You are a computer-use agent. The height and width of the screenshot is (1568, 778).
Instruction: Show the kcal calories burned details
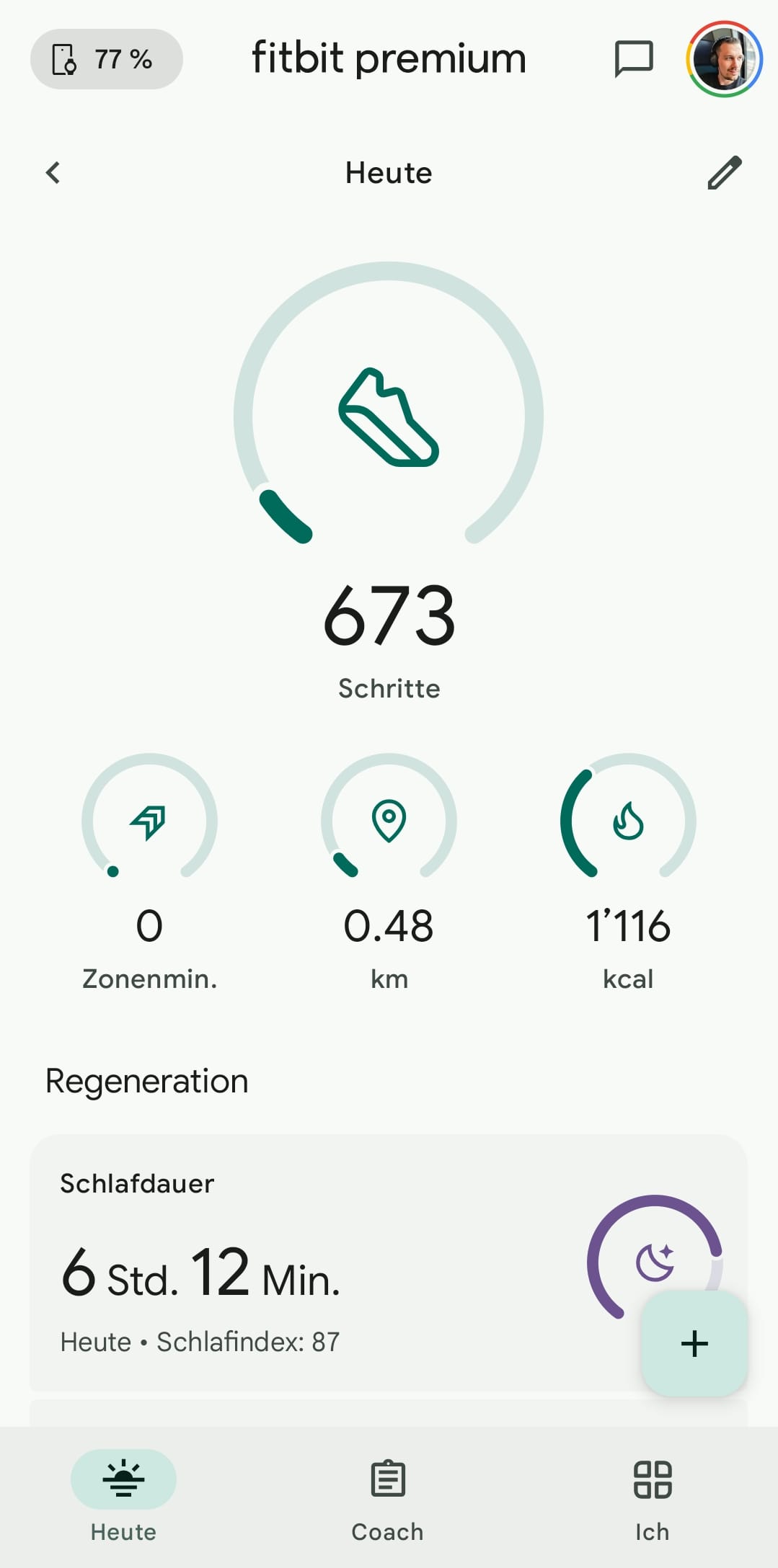tap(628, 865)
